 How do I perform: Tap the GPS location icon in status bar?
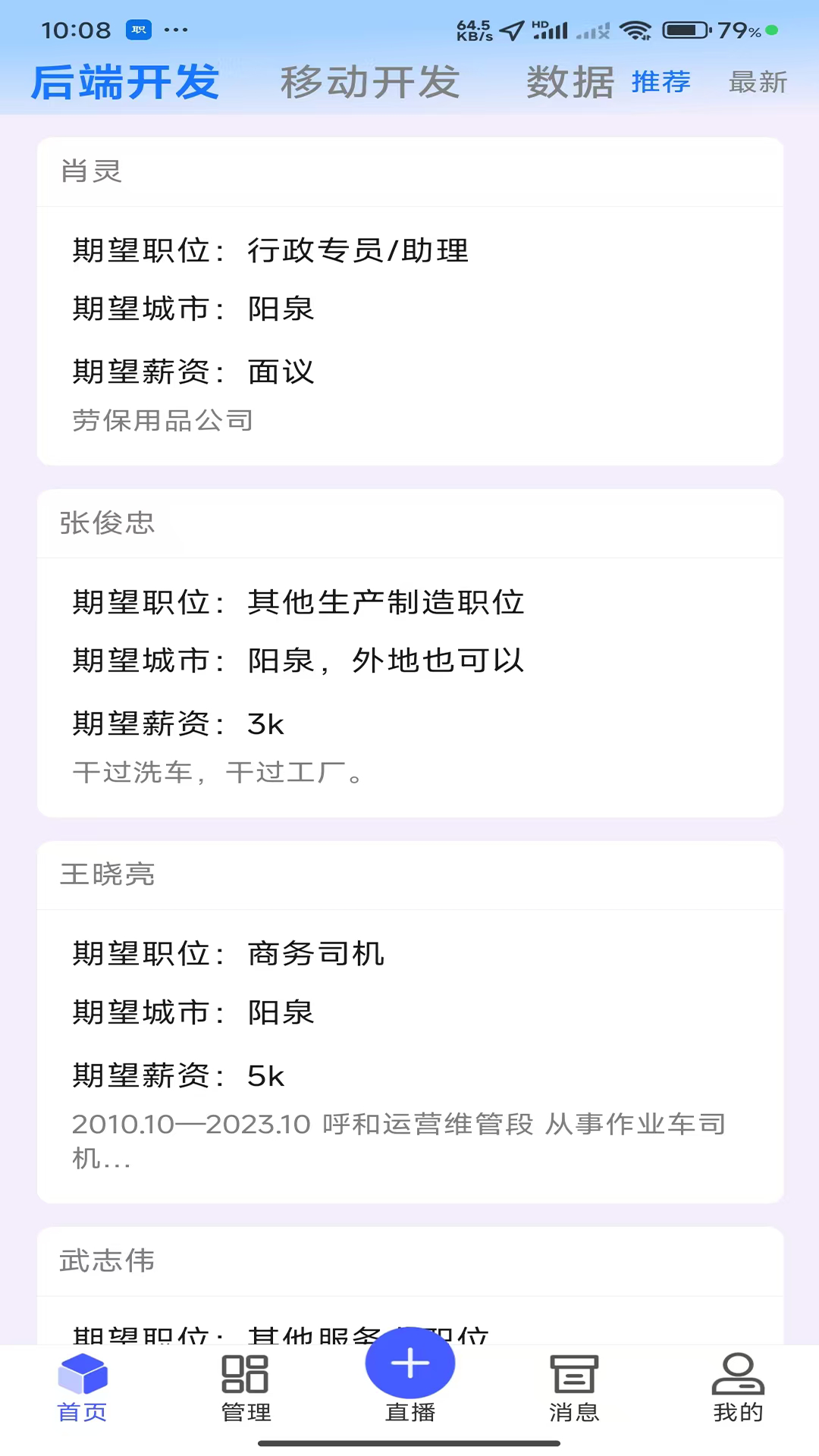point(513,29)
